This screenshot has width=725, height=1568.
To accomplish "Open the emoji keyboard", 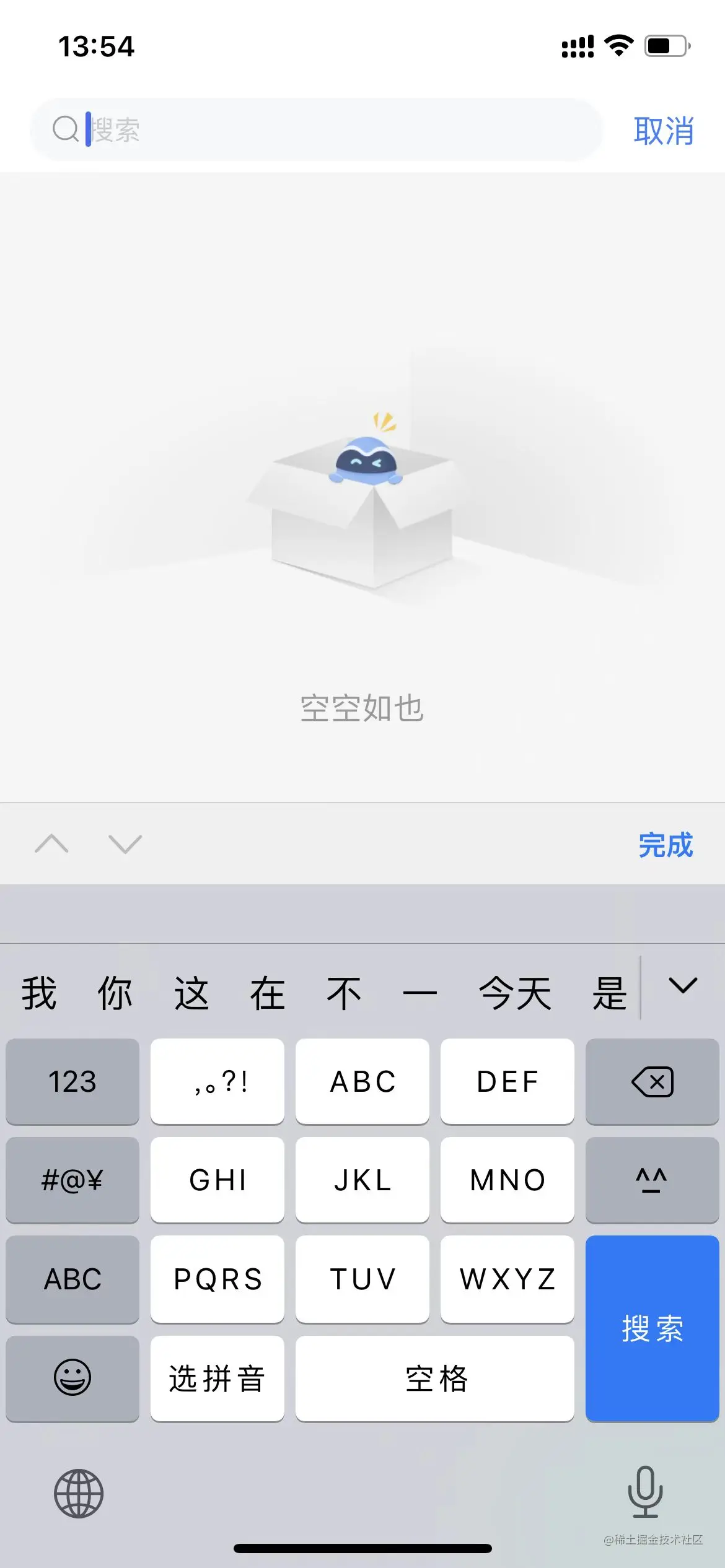I will tap(72, 1378).
